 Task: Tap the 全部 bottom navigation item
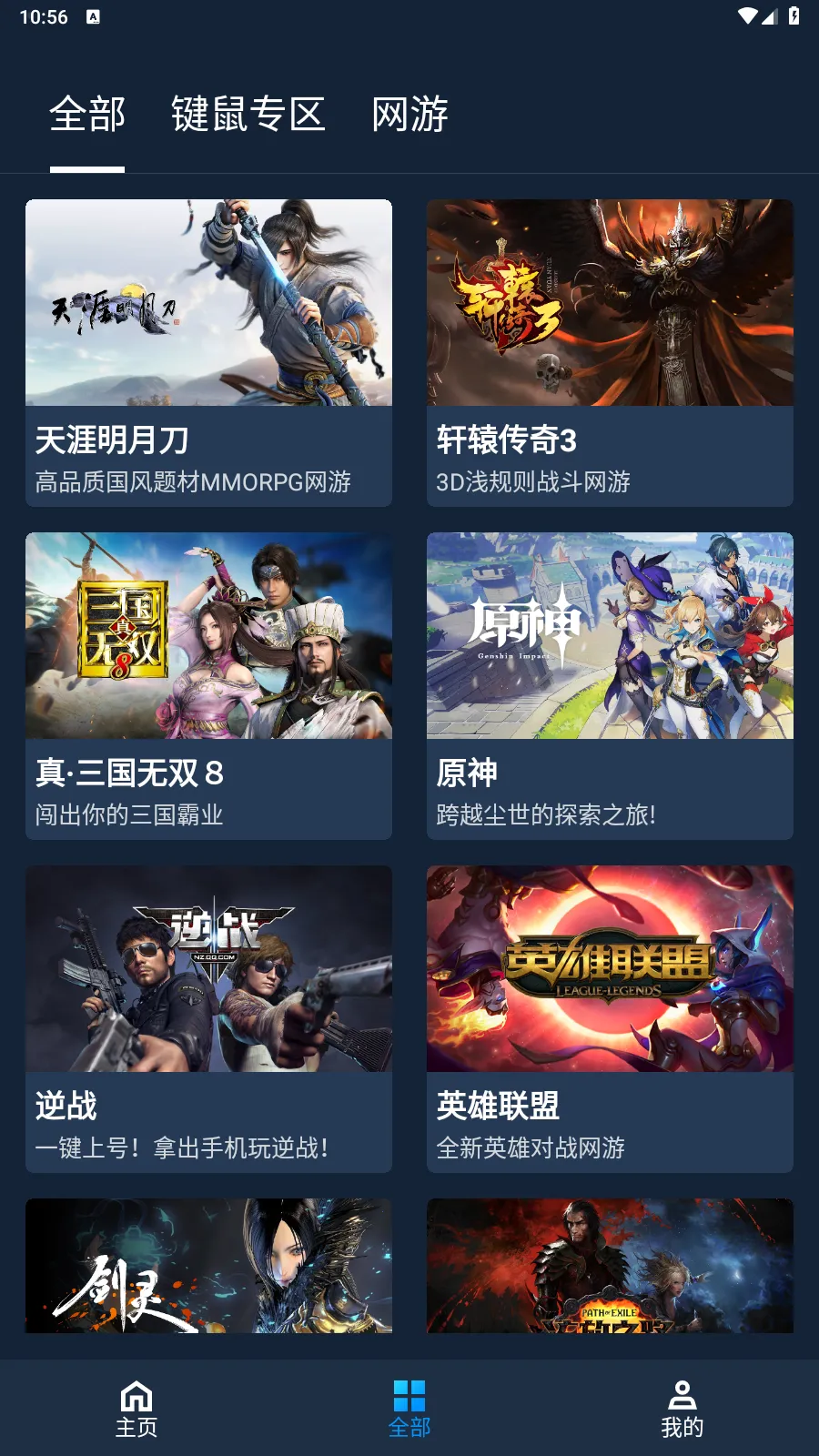pyautogui.click(x=409, y=1408)
